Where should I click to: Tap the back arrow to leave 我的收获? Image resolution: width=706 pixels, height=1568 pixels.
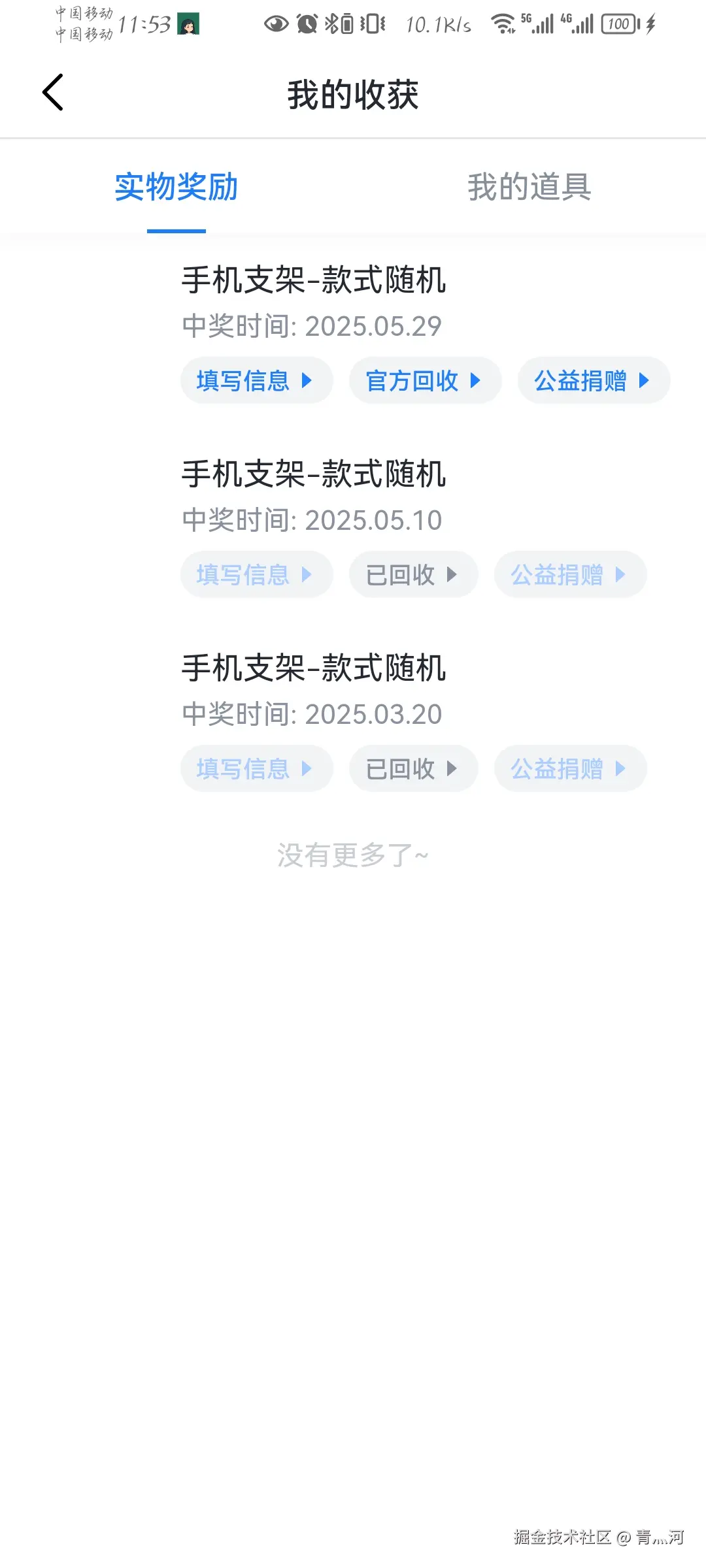[53, 92]
